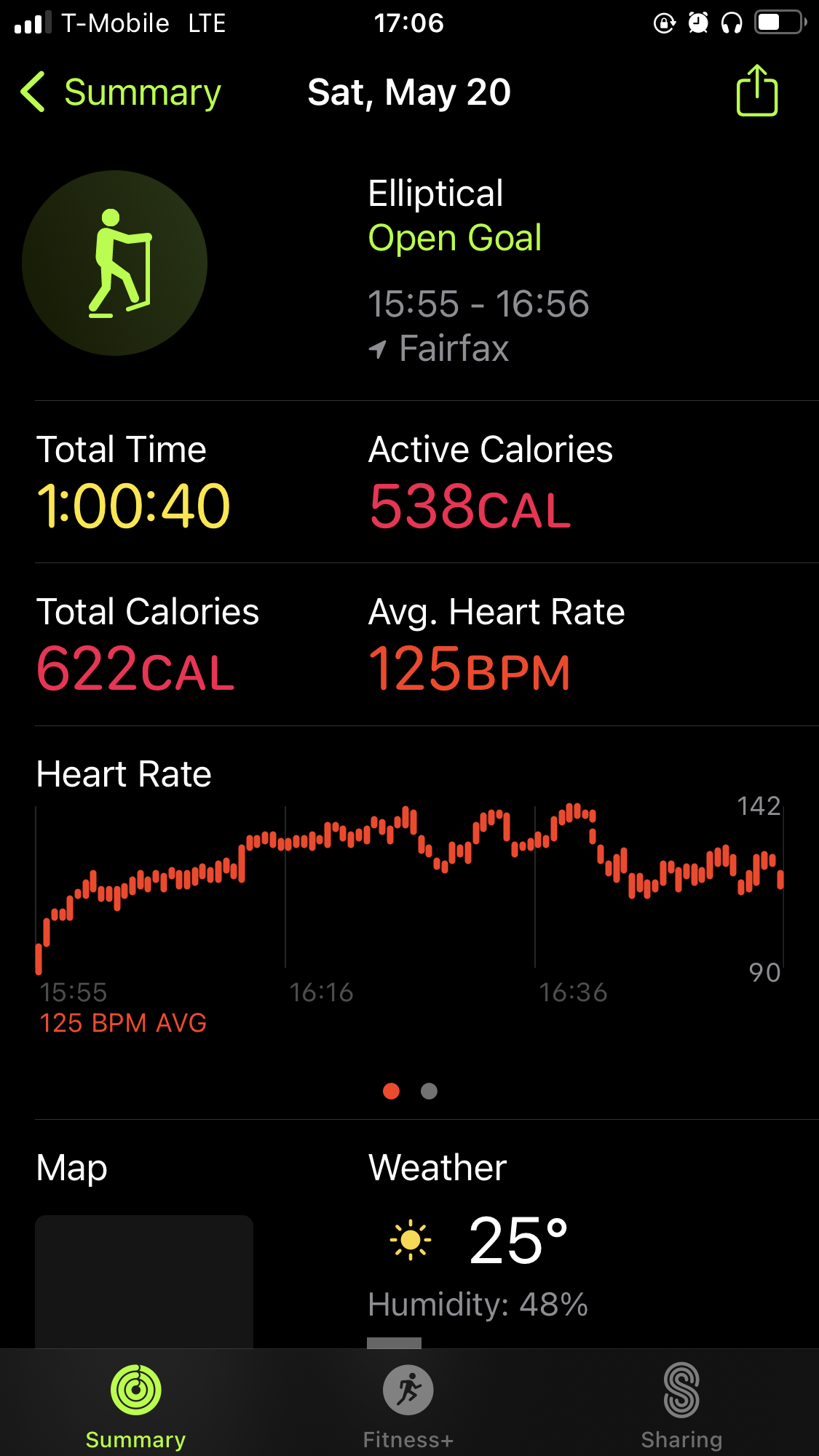Screen dimensions: 819x1456
Task: Tap the second heart rate page dot
Action: pos(430,1091)
